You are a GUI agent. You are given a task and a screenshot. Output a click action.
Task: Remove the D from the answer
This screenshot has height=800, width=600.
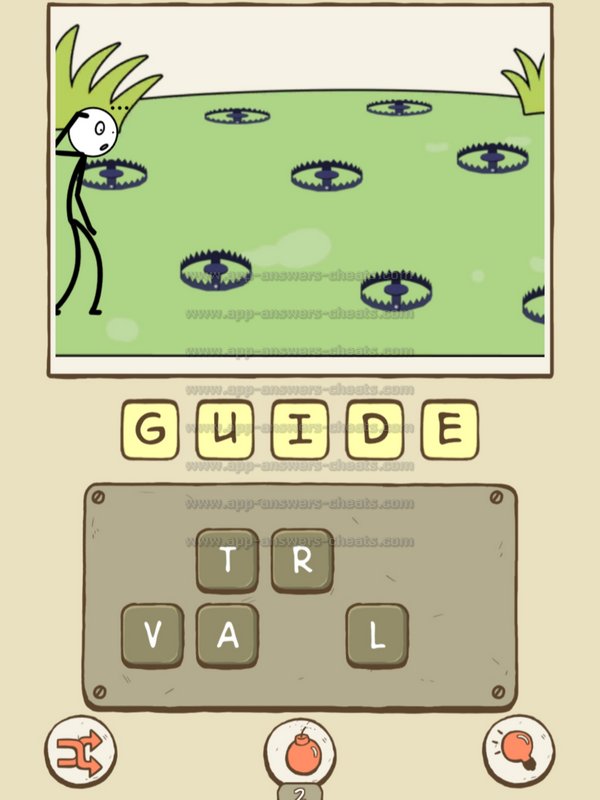click(374, 430)
